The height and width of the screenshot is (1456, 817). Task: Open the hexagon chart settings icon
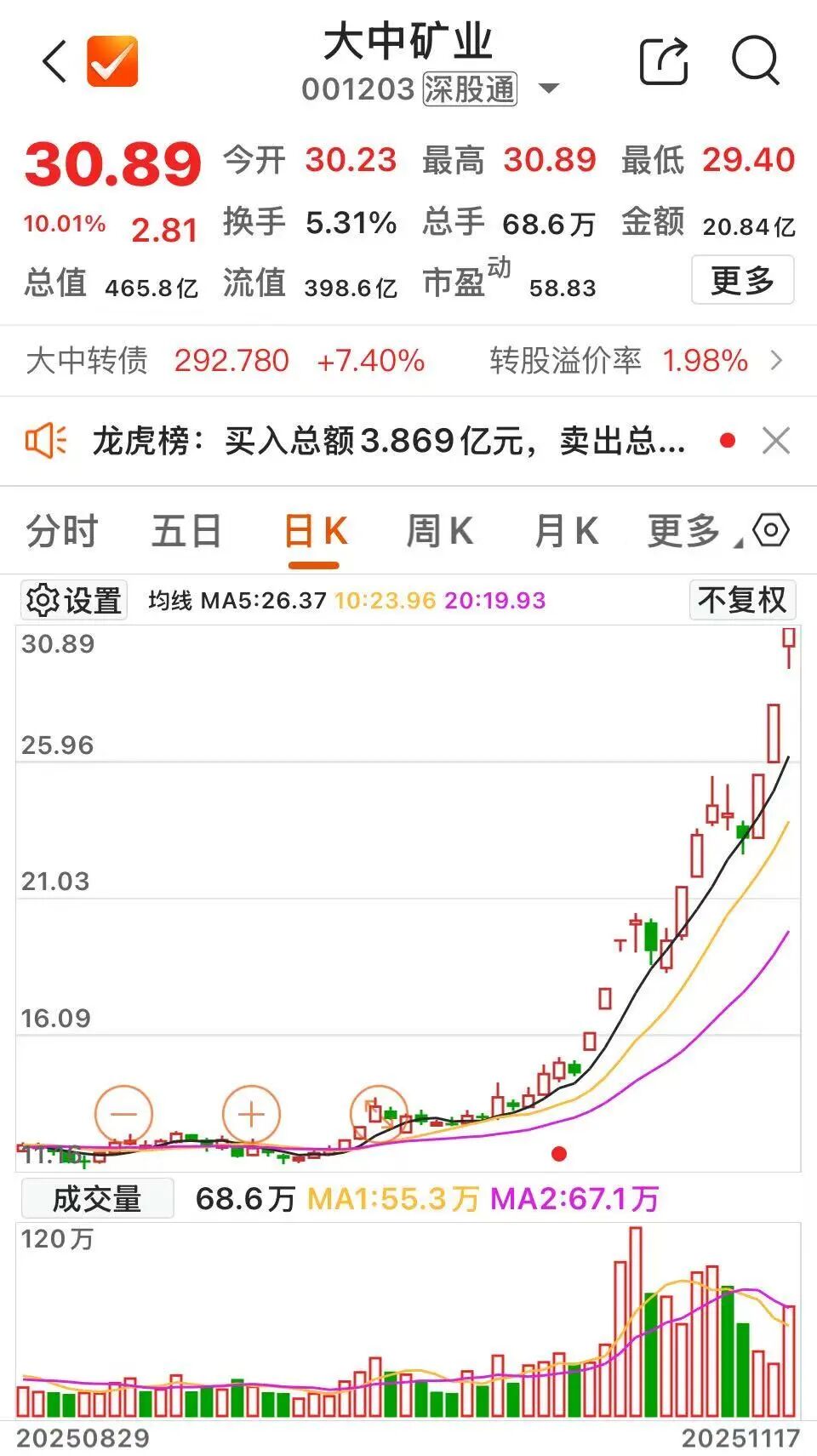(771, 531)
